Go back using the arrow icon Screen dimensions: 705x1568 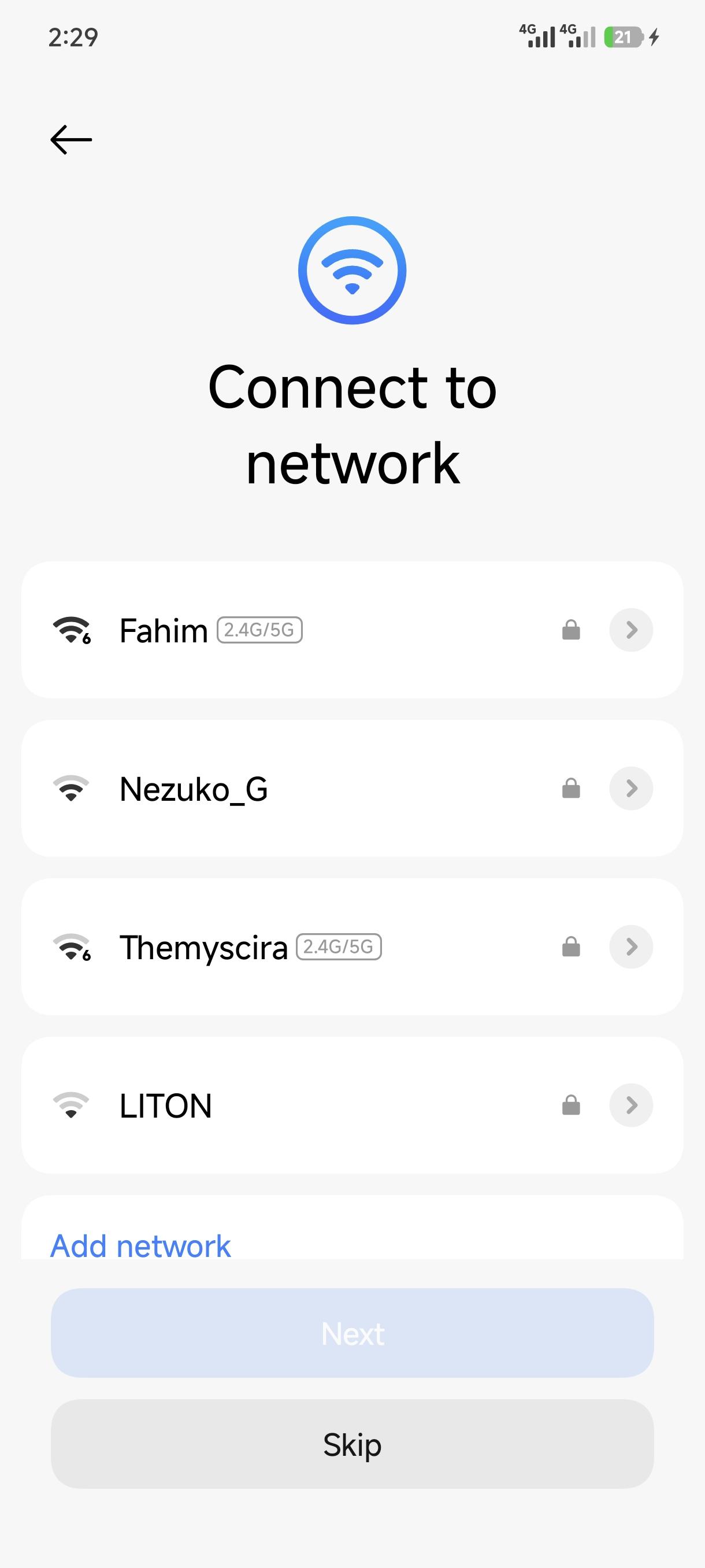[x=71, y=139]
